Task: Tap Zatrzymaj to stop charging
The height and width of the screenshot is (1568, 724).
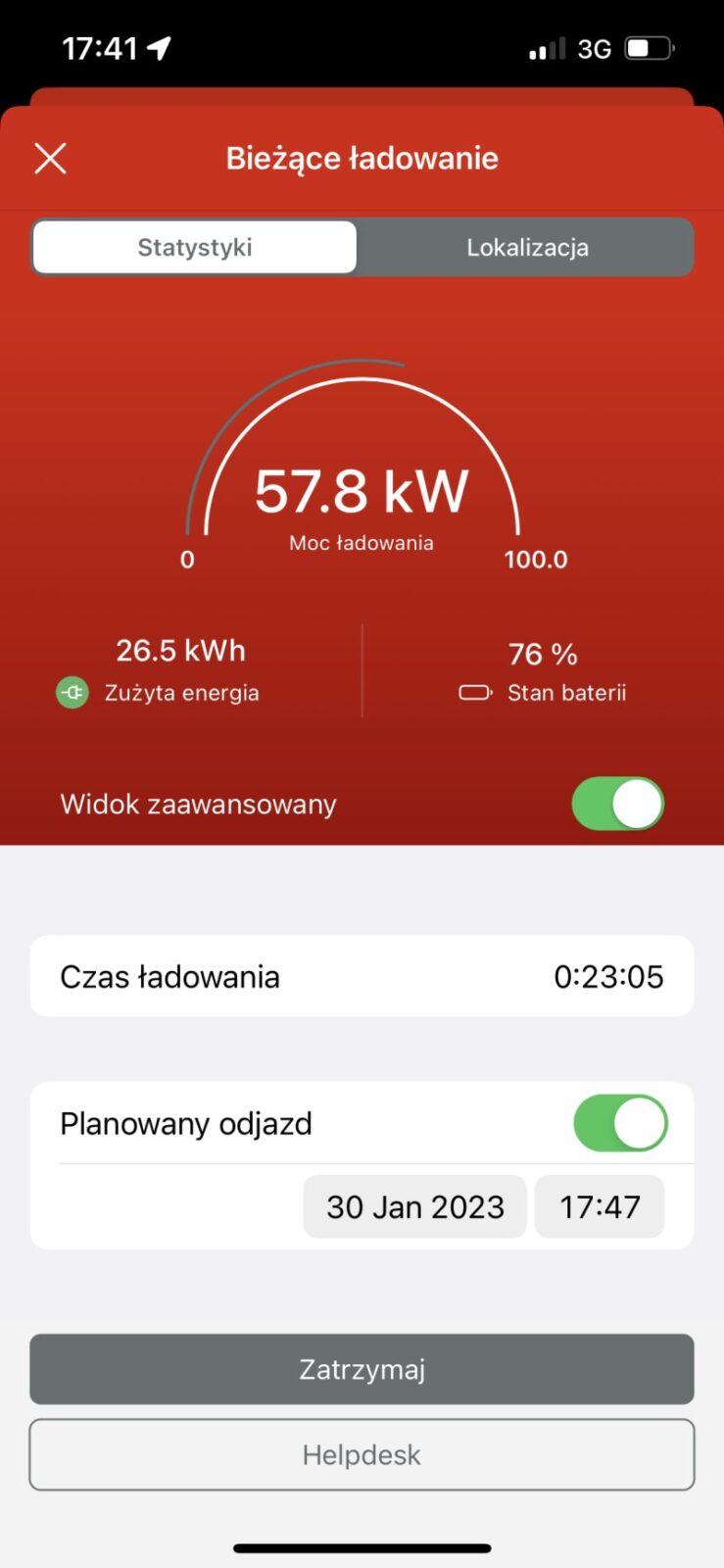Action: pyautogui.click(x=362, y=1368)
